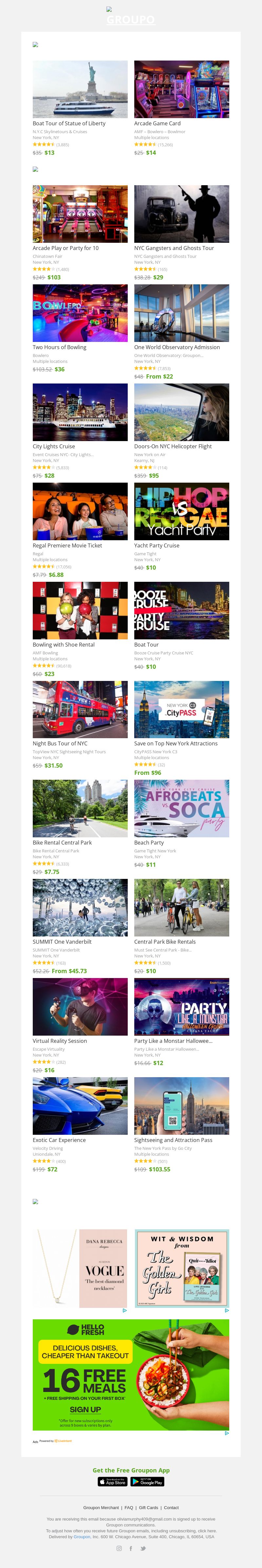Select the Two Hours of Bowling deal
This screenshot has height=1568, width=262.
click(x=80, y=313)
